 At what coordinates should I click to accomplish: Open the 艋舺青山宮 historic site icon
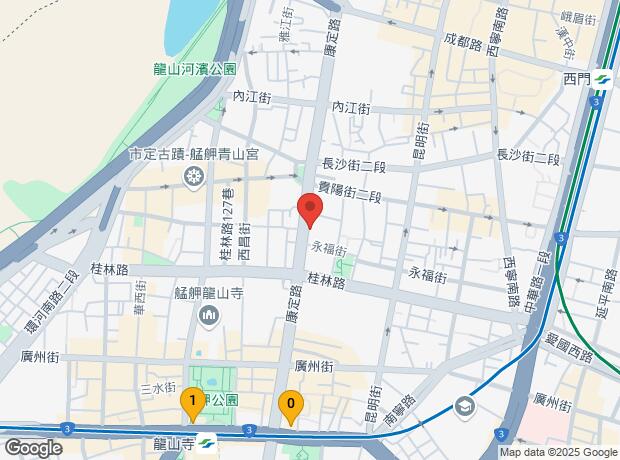(194, 177)
